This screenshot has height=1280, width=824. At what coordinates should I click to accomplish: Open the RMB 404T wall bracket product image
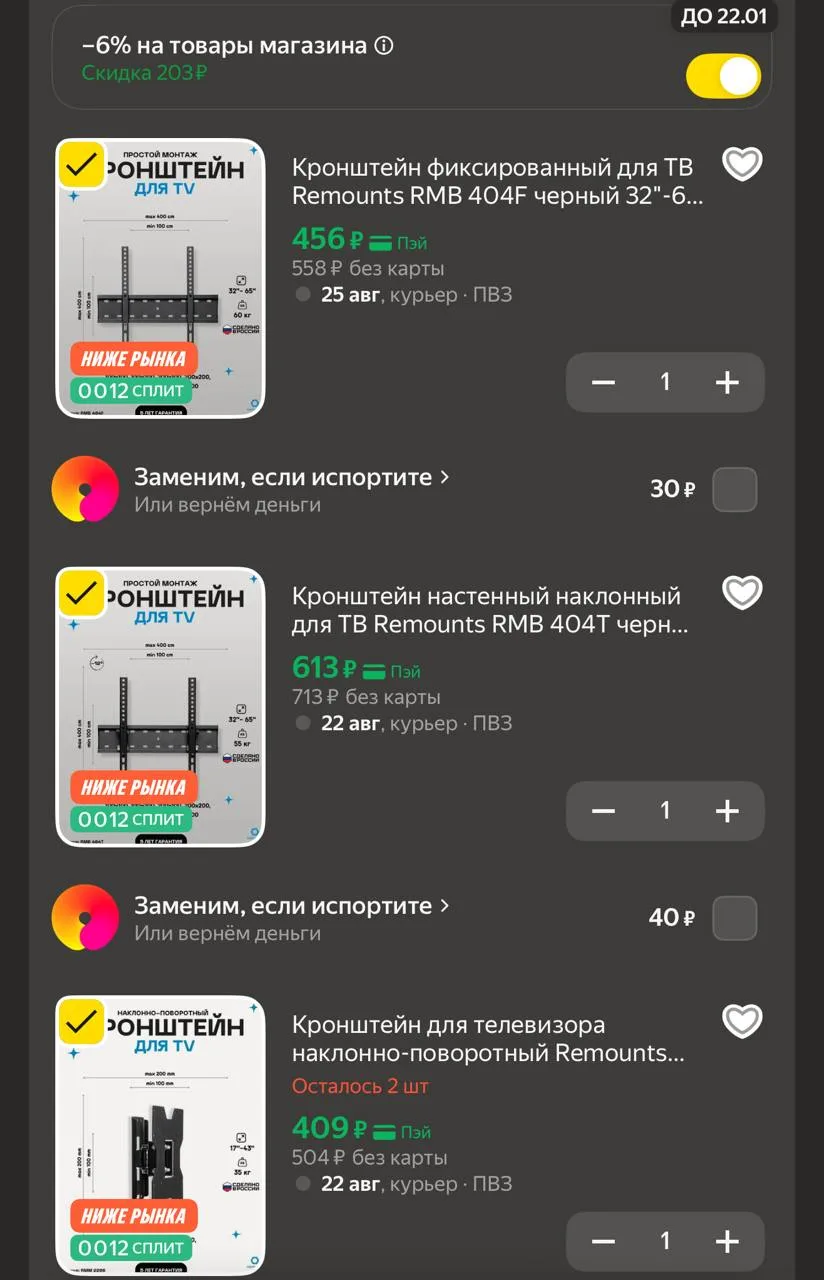(160, 706)
